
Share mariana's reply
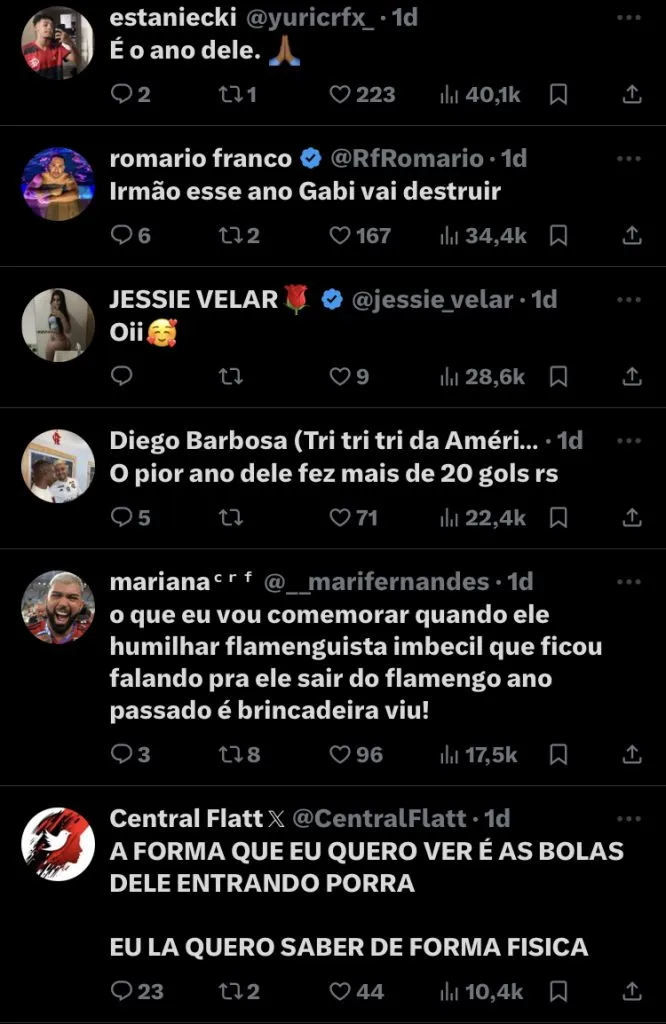tap(632, 754)
